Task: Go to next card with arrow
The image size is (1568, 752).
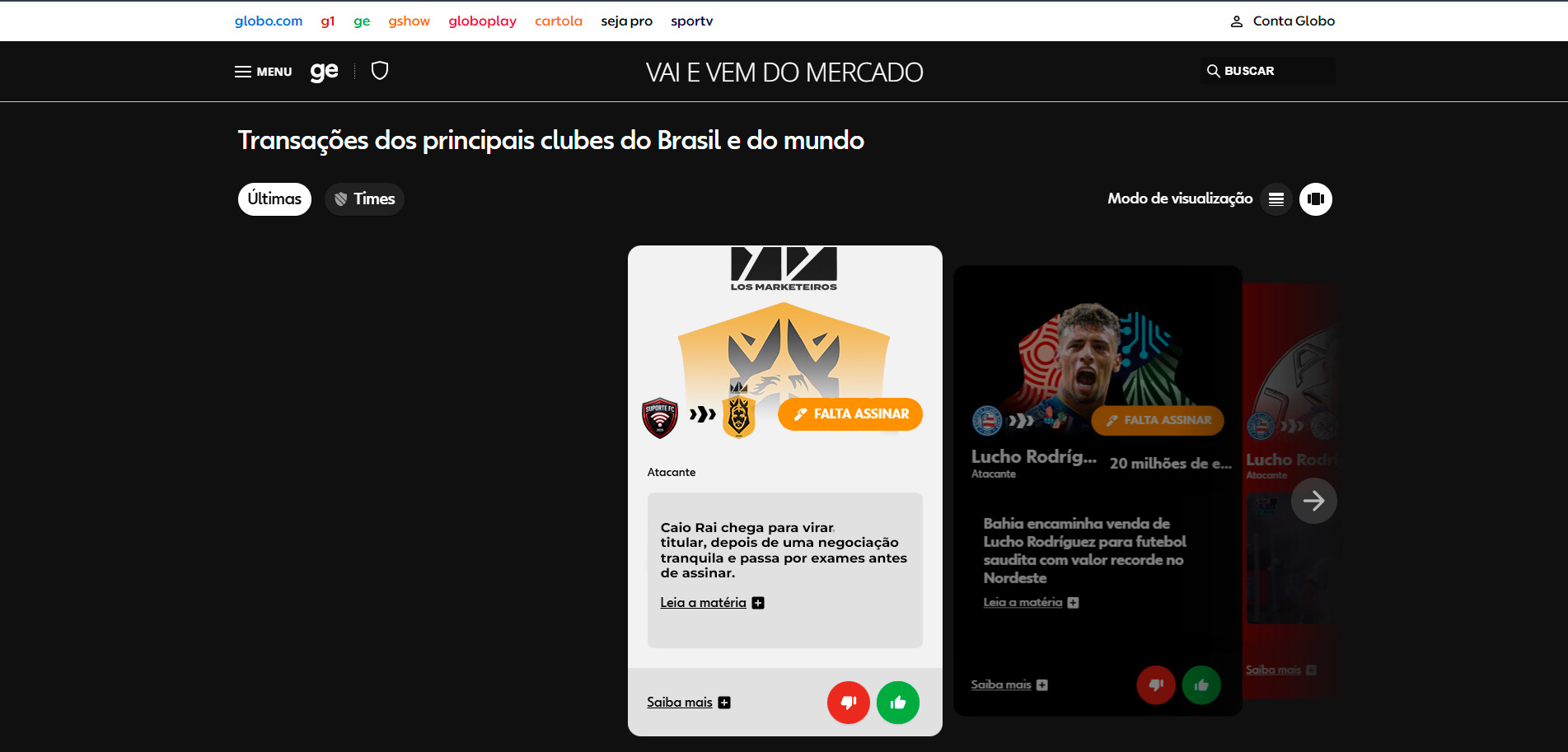Action: 1313,501
